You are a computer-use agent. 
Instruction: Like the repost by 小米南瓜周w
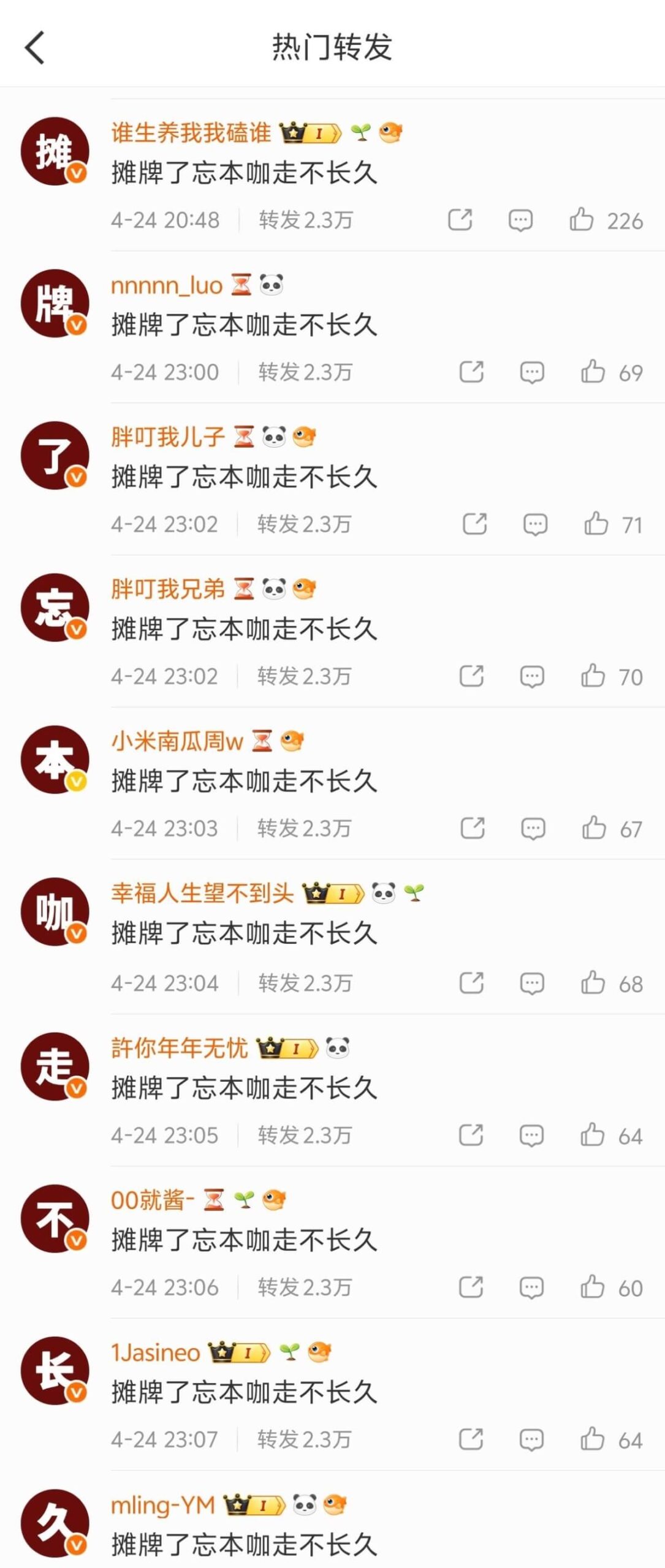593,827
